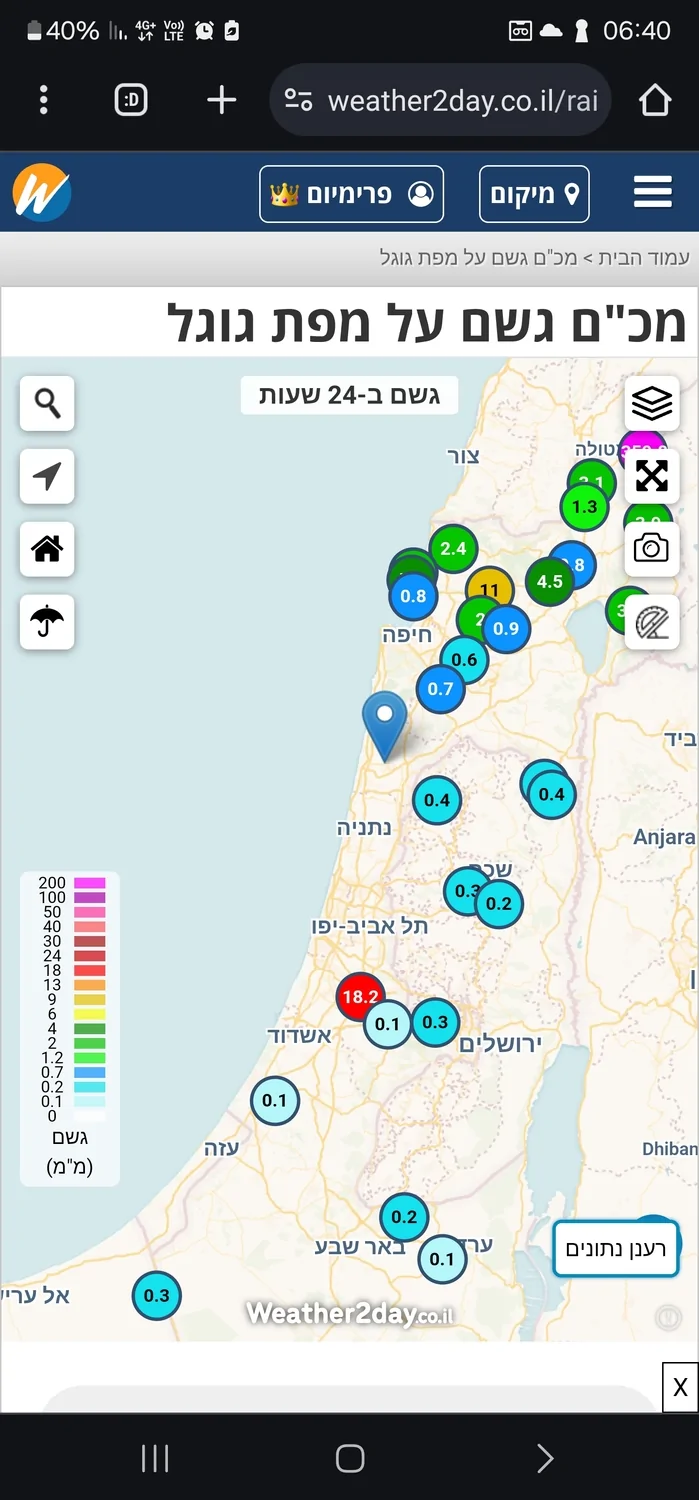The image size is (699, 1500).
Task: Expand map to fullscreen
Action: click(x=652, y=476)
